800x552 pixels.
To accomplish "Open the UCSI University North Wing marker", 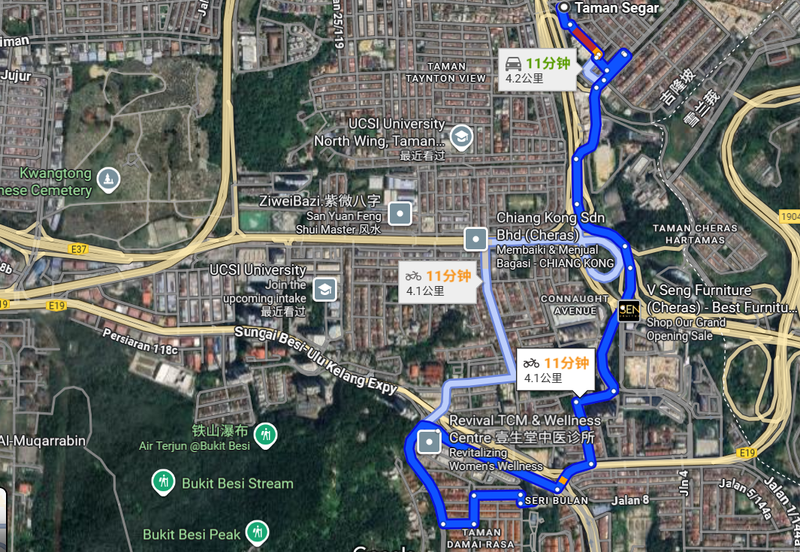I will coord(461,135).
